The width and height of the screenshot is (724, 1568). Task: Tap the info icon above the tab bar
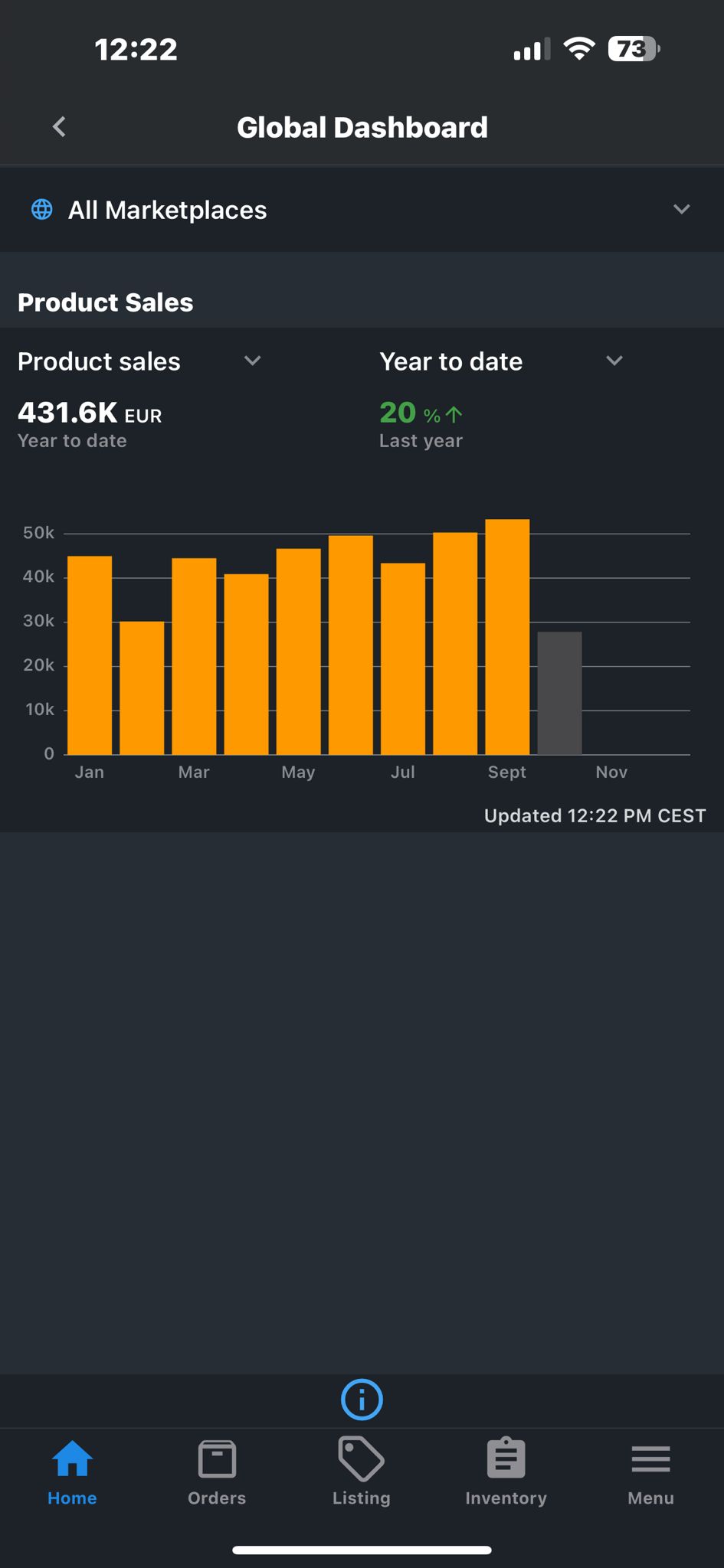(362, 1400)
